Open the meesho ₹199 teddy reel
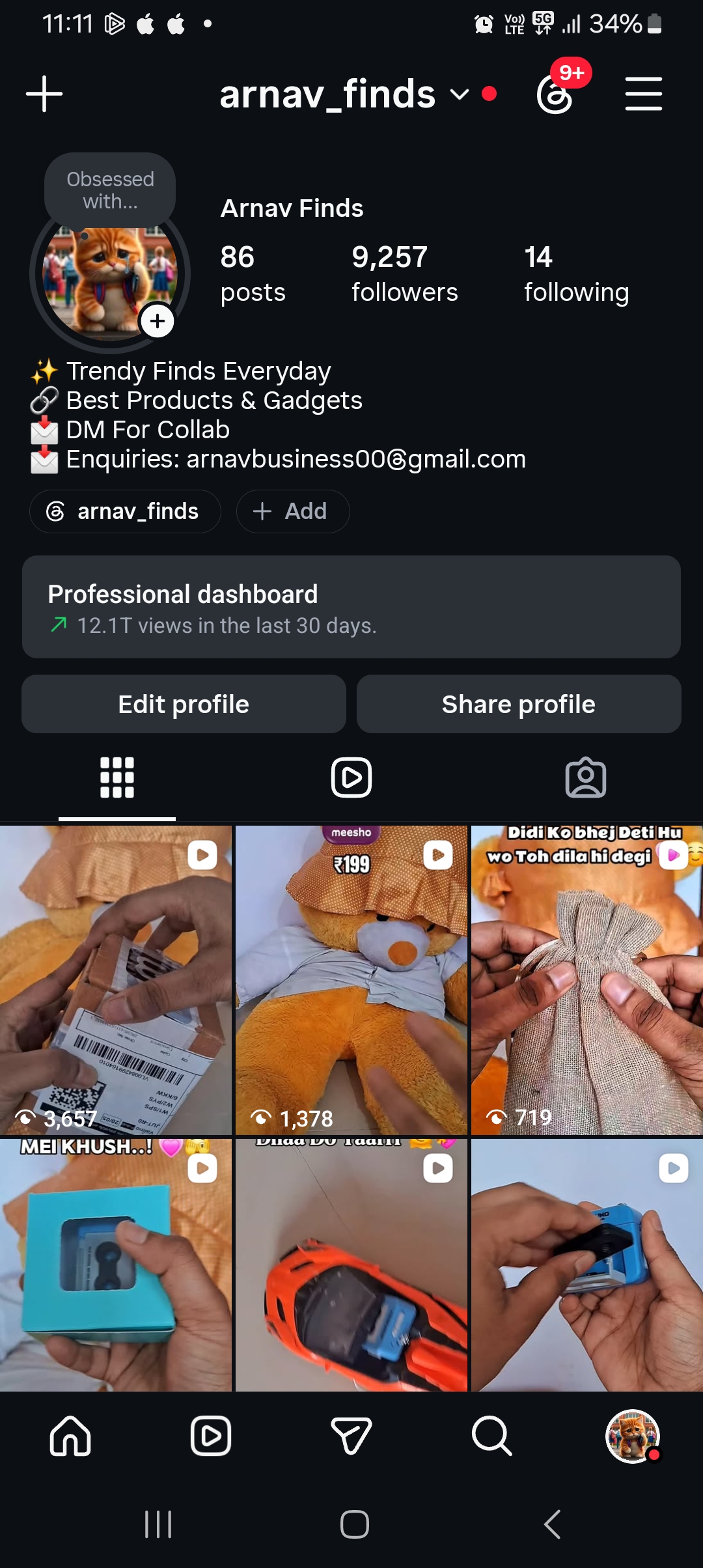The height and width of the screenshot is (1568, 703). (351, 981)
